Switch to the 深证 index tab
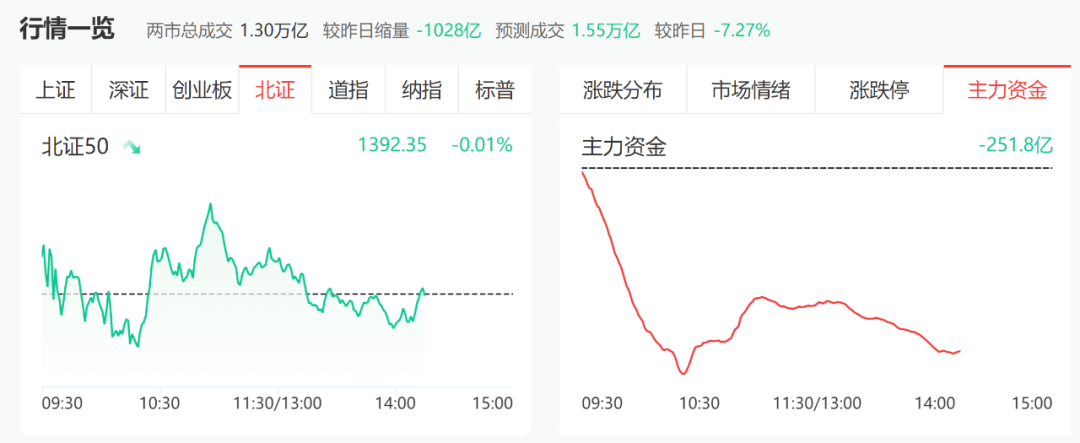1080x443 pixels. click(129, 90)
